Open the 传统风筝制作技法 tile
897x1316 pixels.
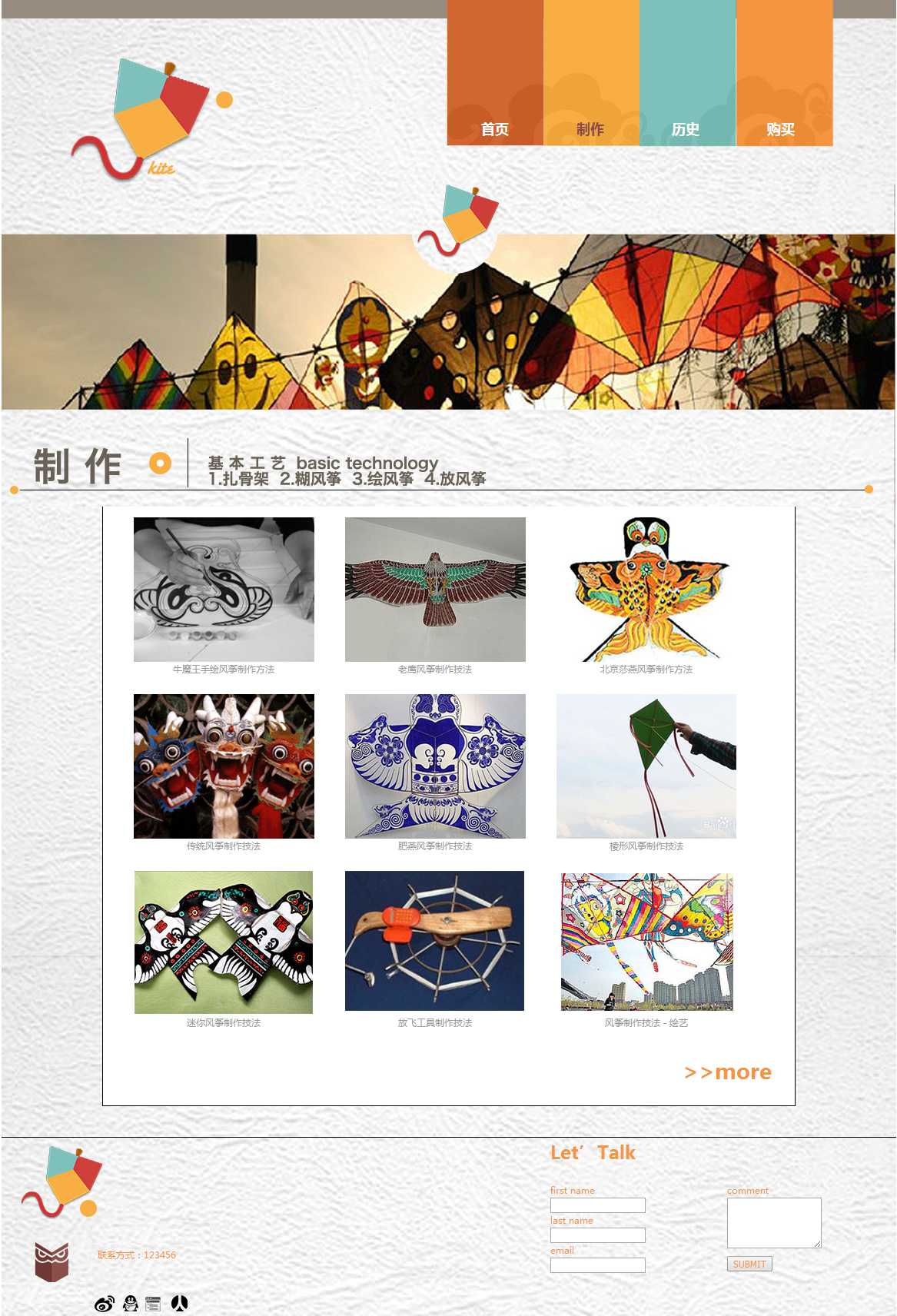[x=224, y=766]
